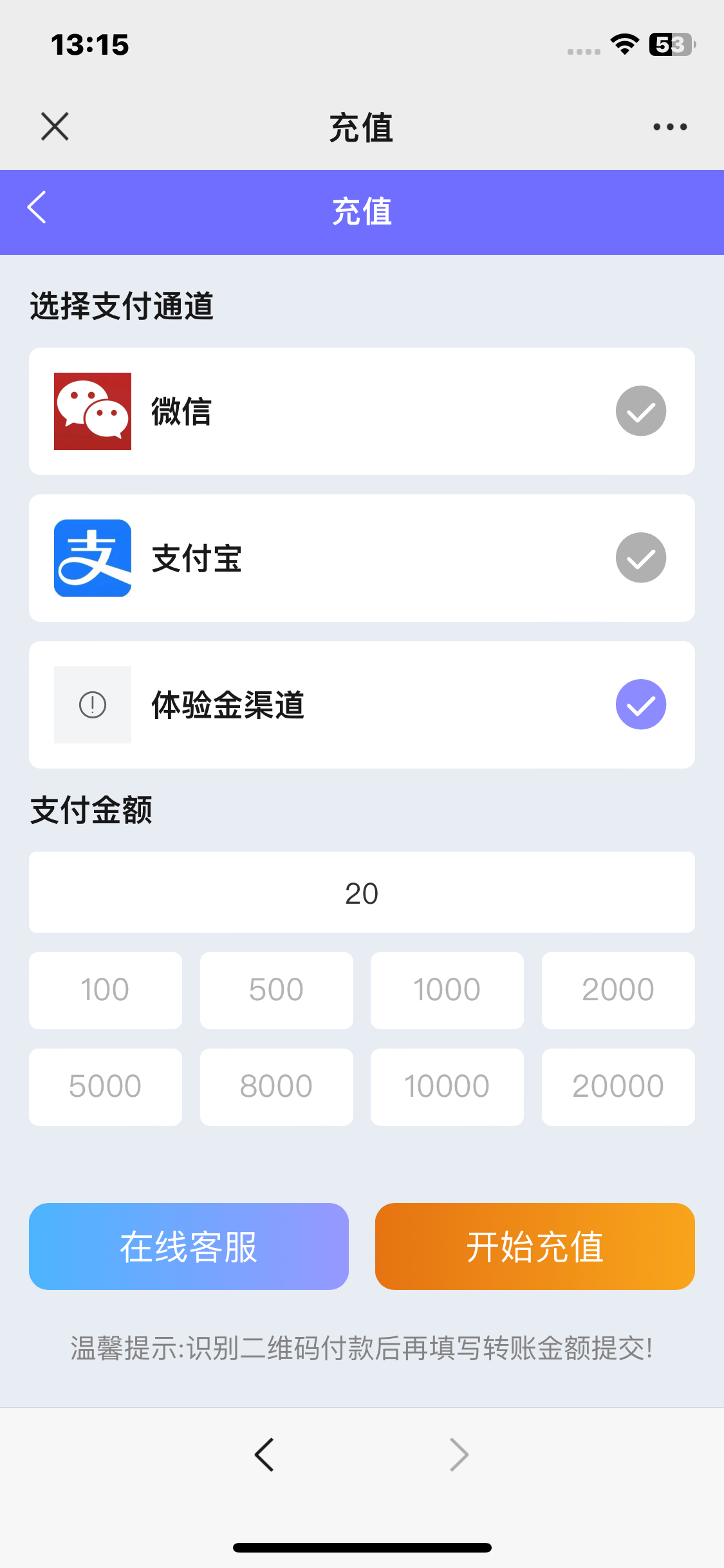Screen dimensions: 724x1568
Task: Open the more options menu (三点图标)
Action: pos(669,126)
